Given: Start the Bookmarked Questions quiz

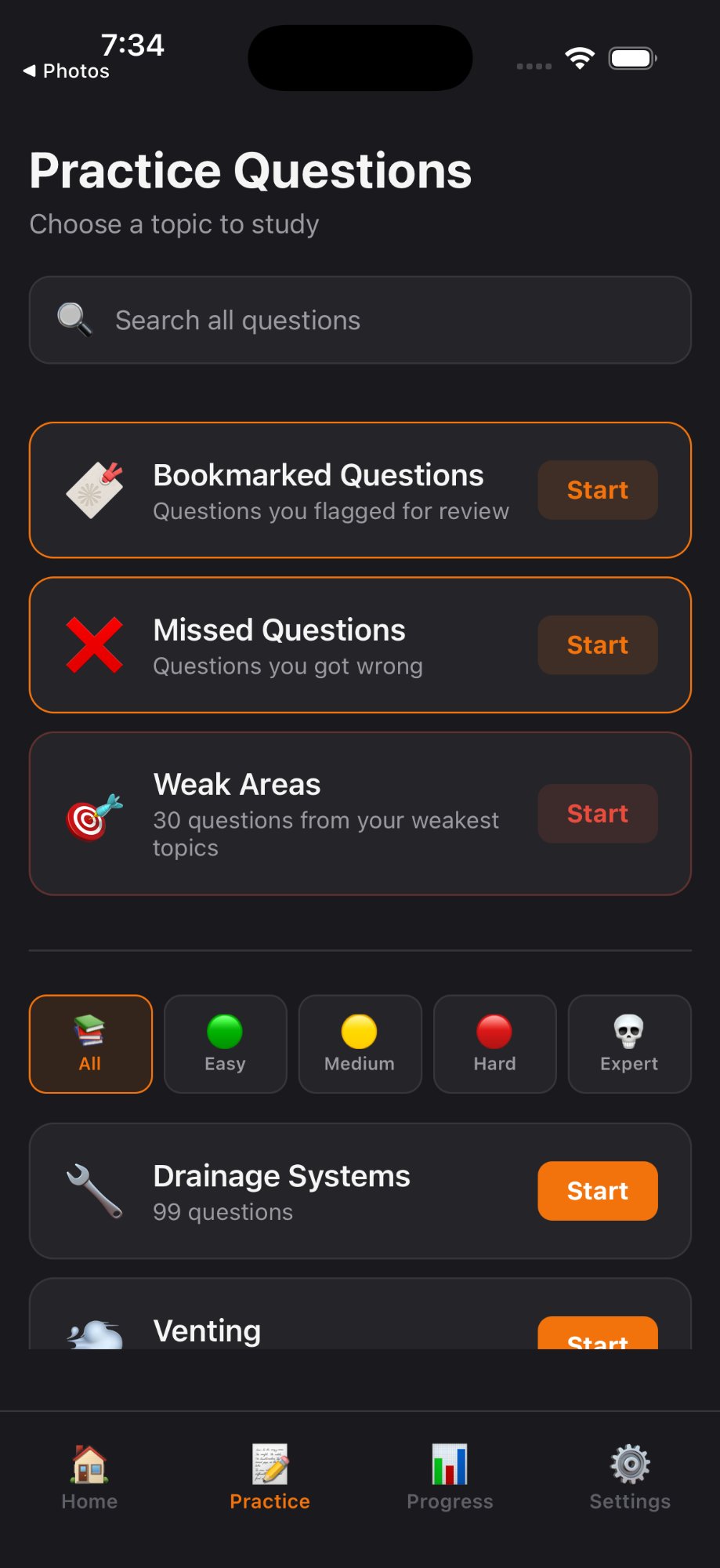Looking at the screenshot, I should pos(596,489).
